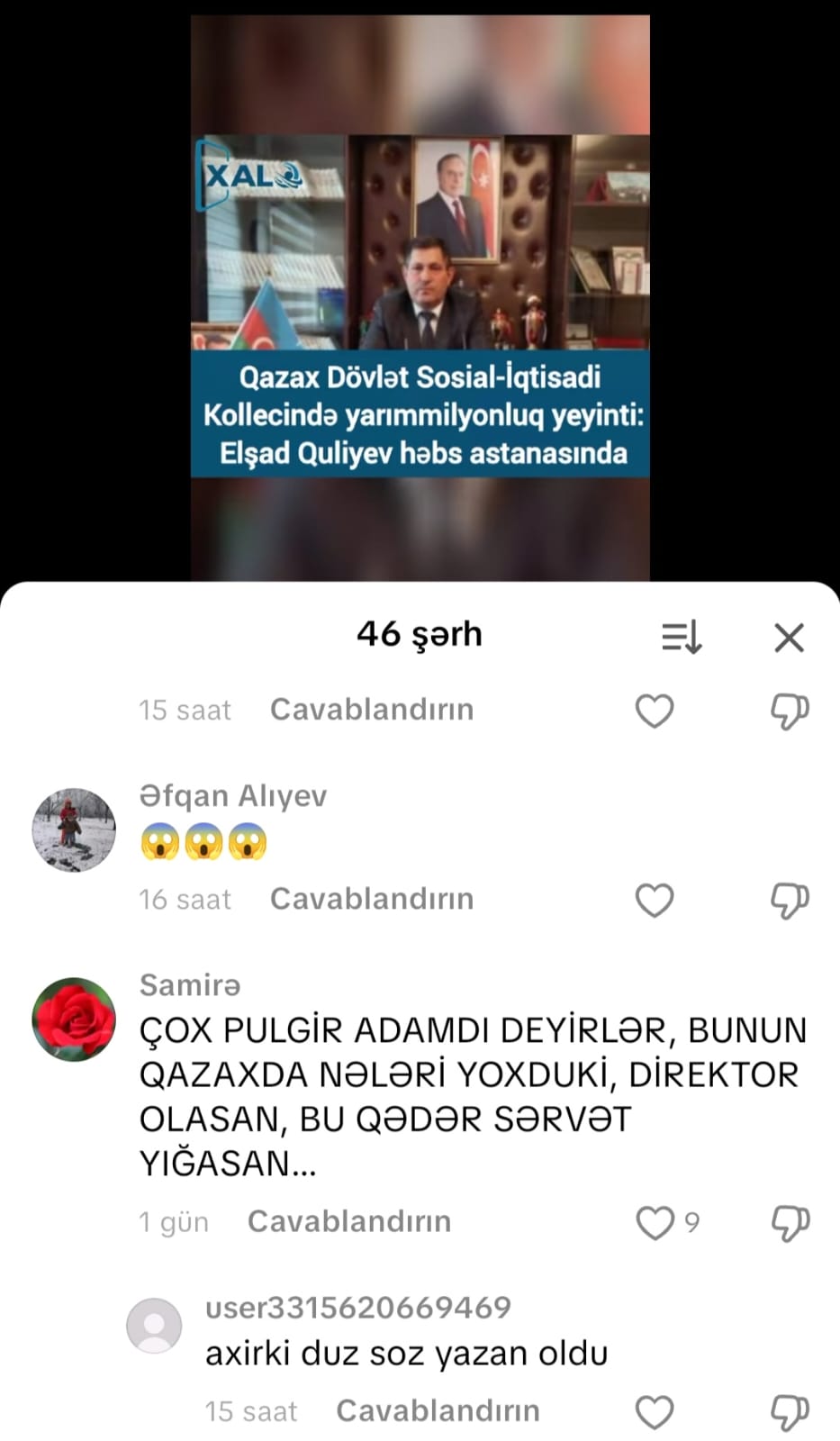Like user3315620669469's reply
840x1441 pixels.
(655, 1411)
